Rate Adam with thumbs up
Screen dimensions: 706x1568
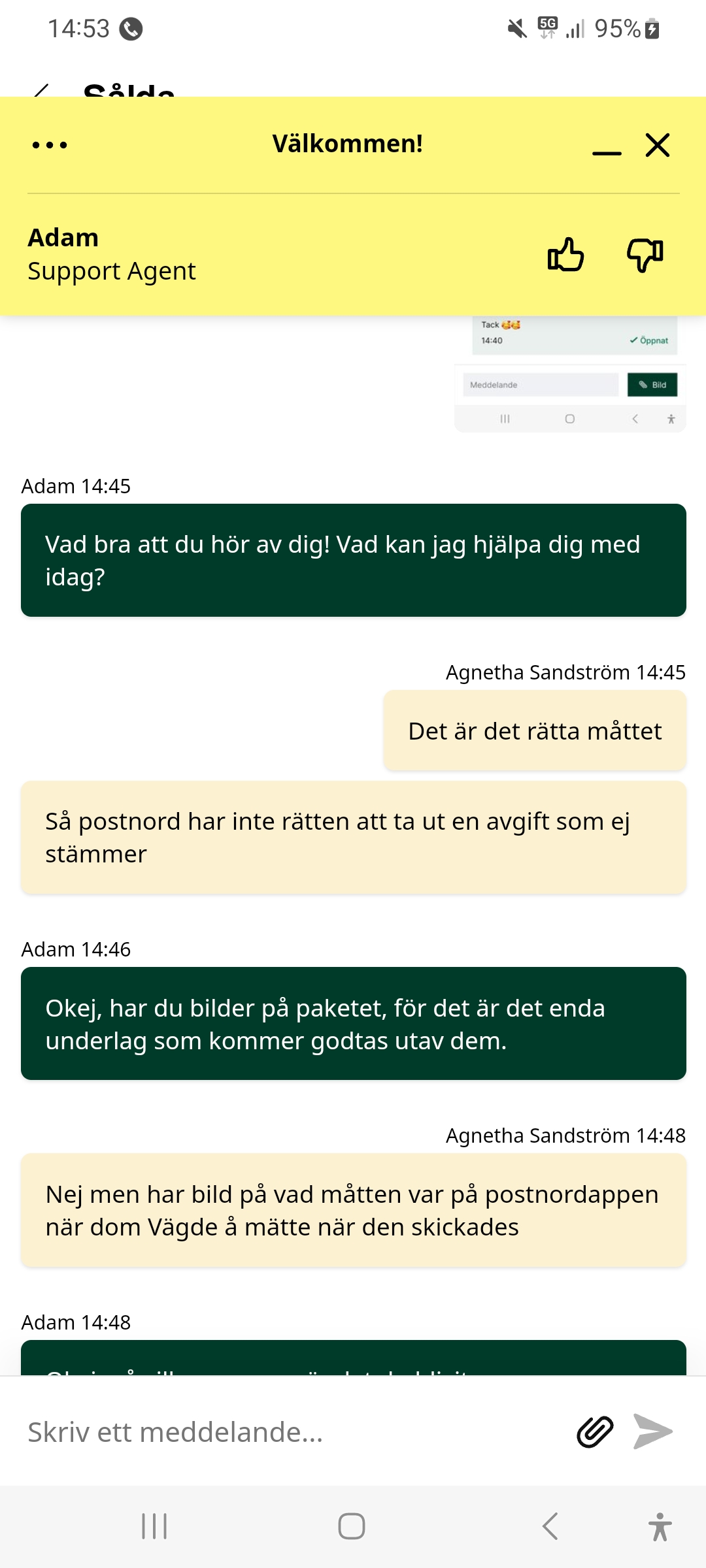566,254
